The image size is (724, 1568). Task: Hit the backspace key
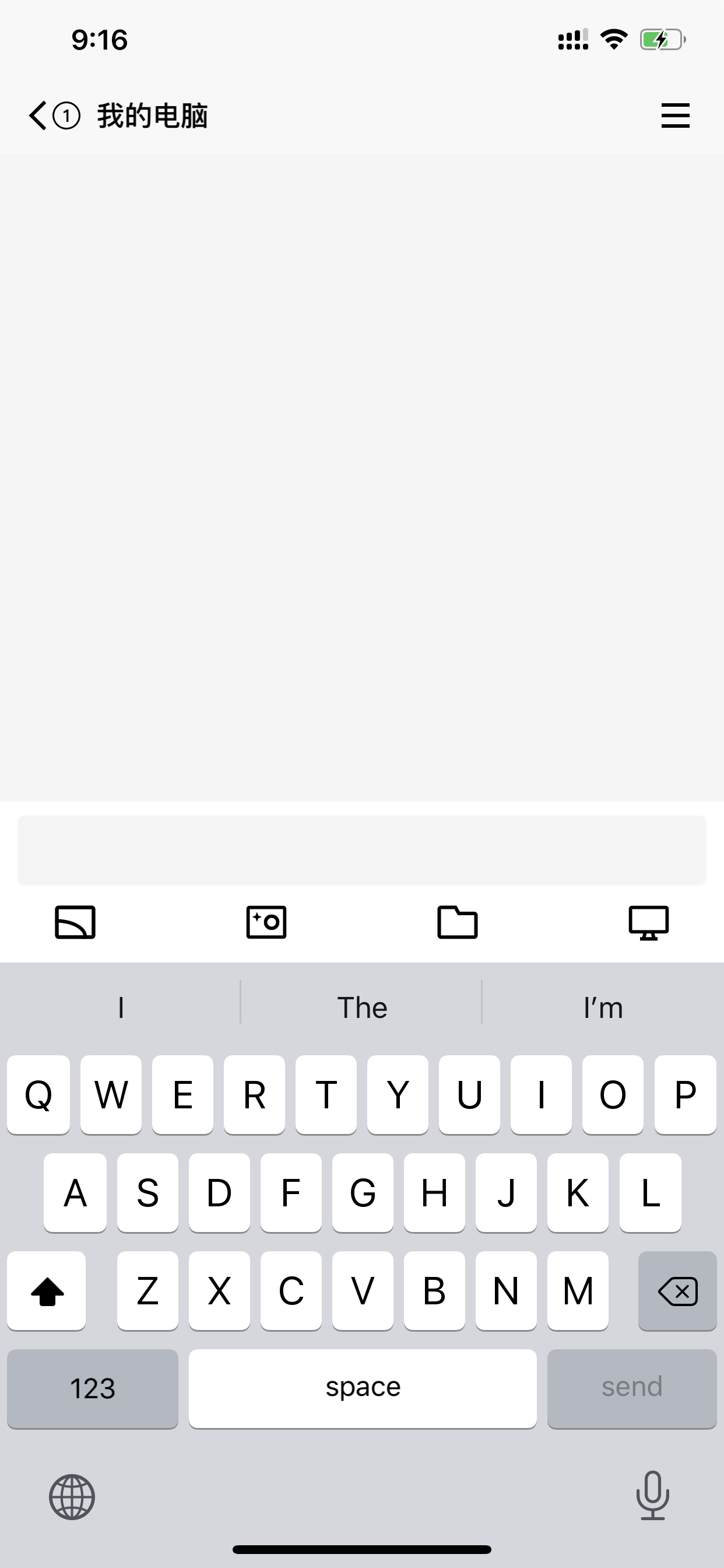click(677, 1290)
